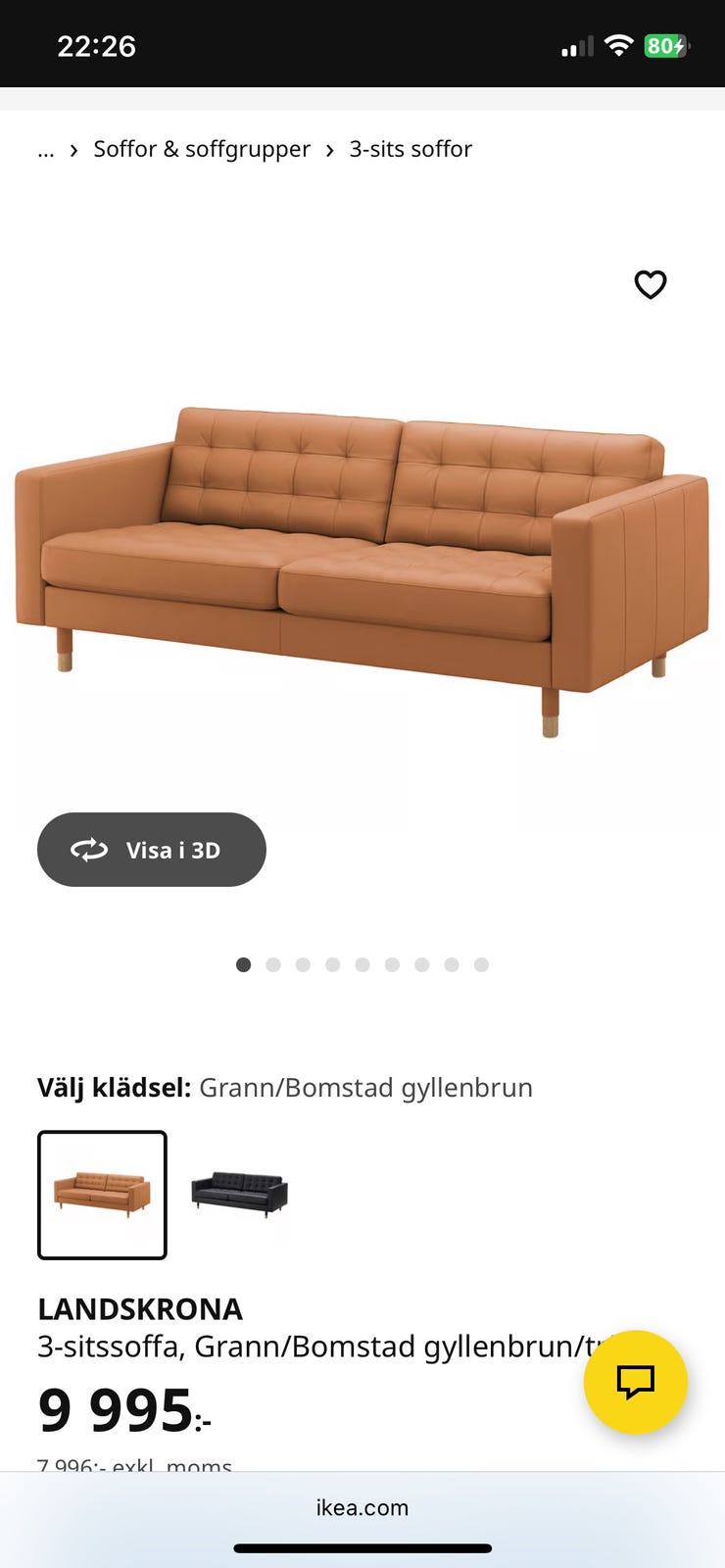This screenshot has height=1568, width=725.
Task: Open the 3-sits soffor breadcrumb page
Action: [410, 149]
